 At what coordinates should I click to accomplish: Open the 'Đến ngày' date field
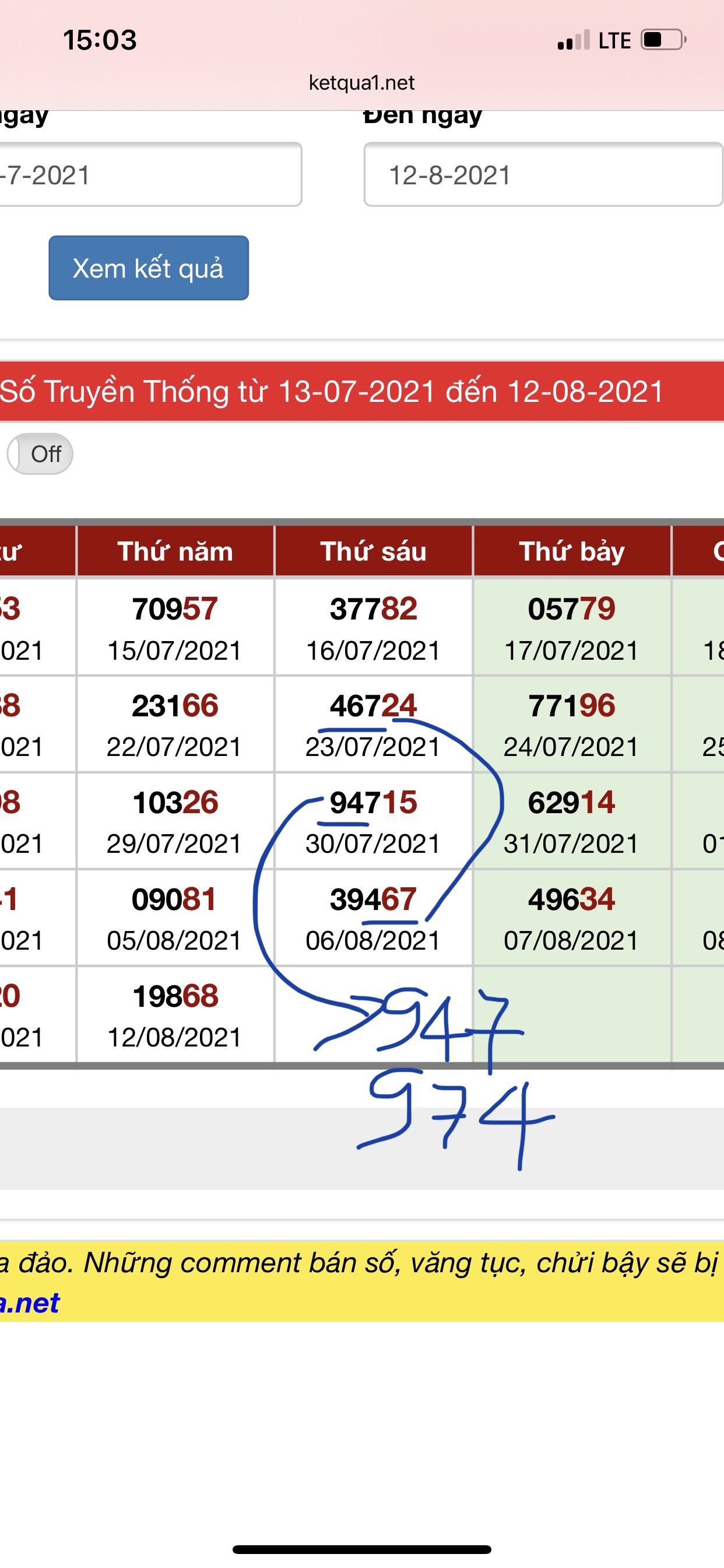click(x=543, y=174)
